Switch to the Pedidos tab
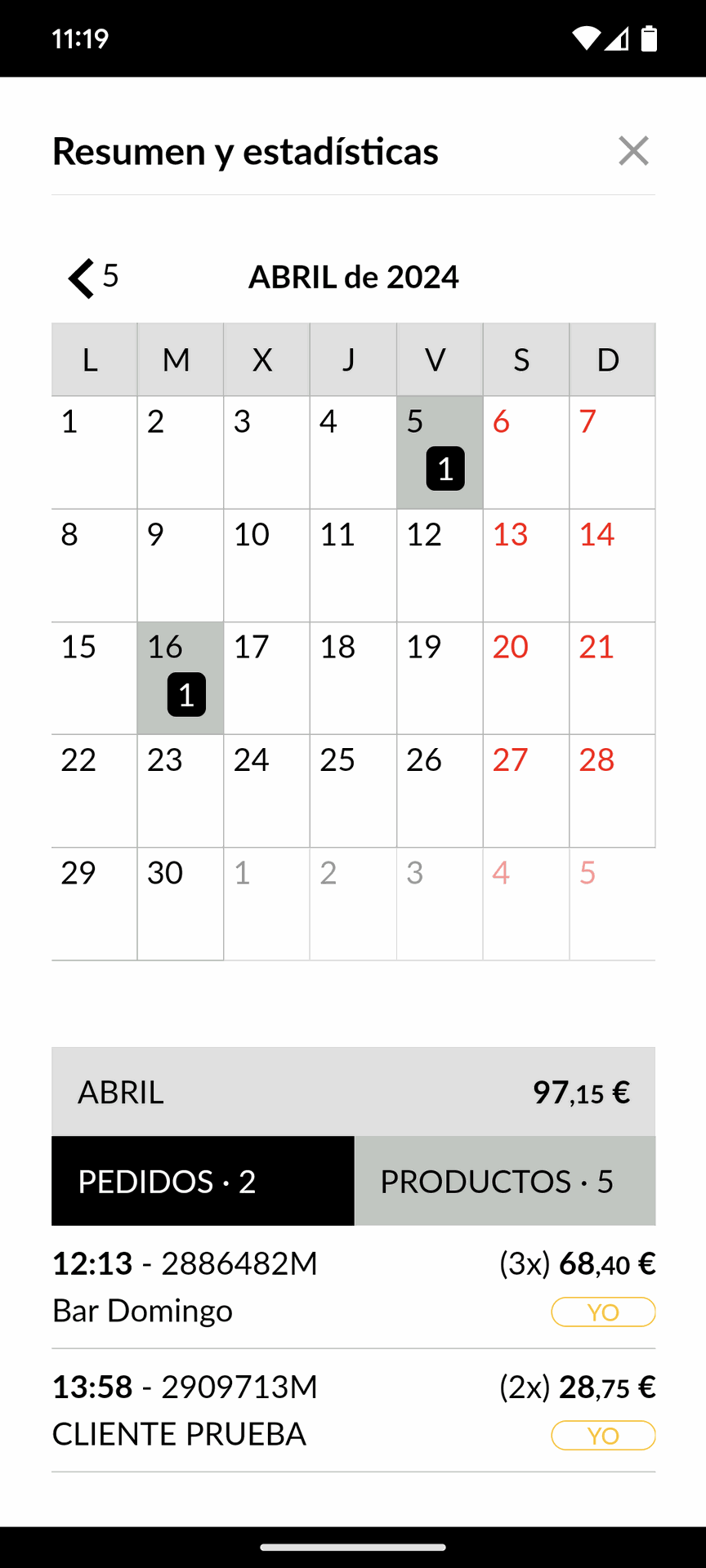The height and width of the screenshot is (1568, 706). click(203, 1181)
